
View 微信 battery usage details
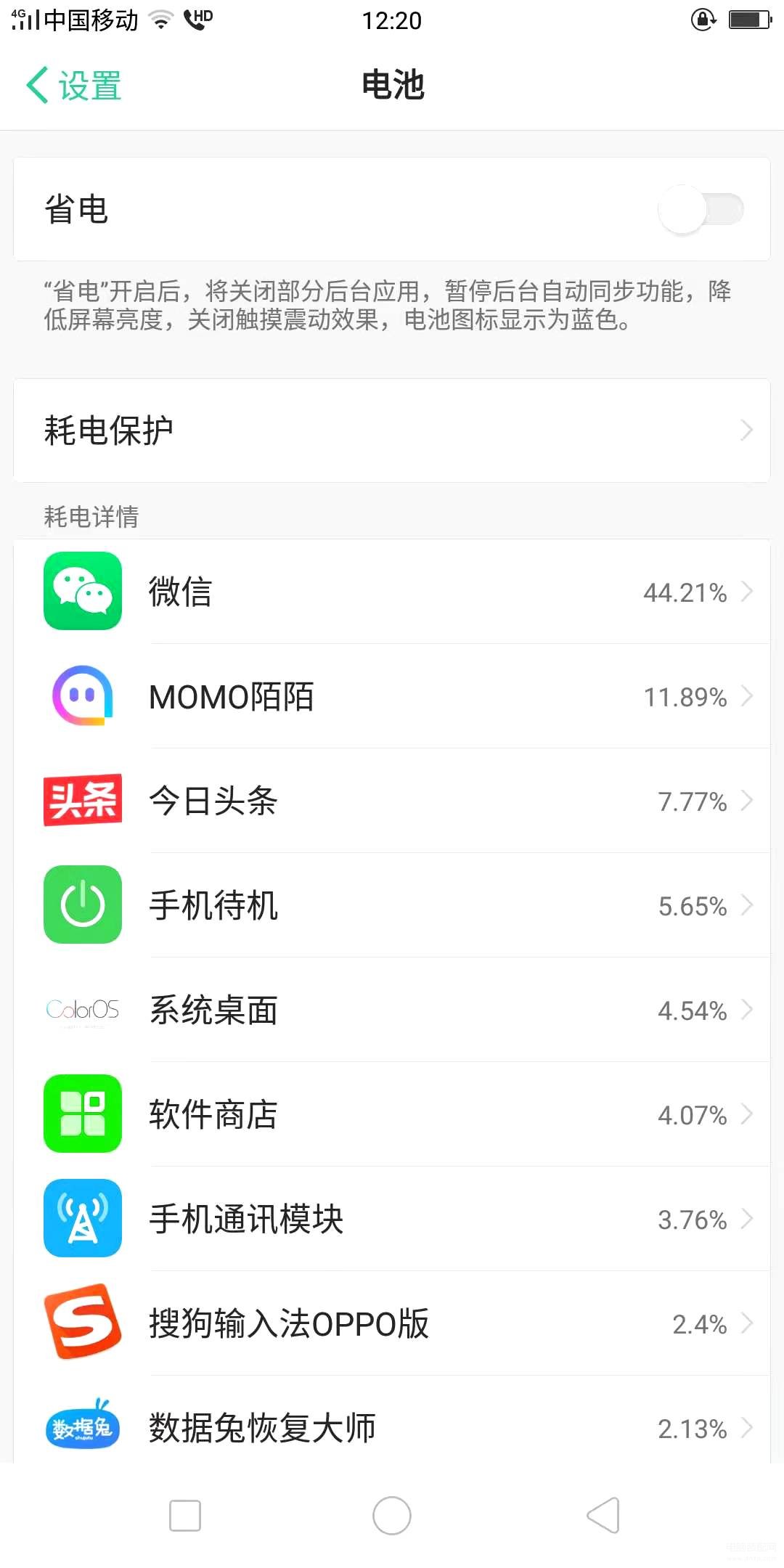tap(392, 592)
